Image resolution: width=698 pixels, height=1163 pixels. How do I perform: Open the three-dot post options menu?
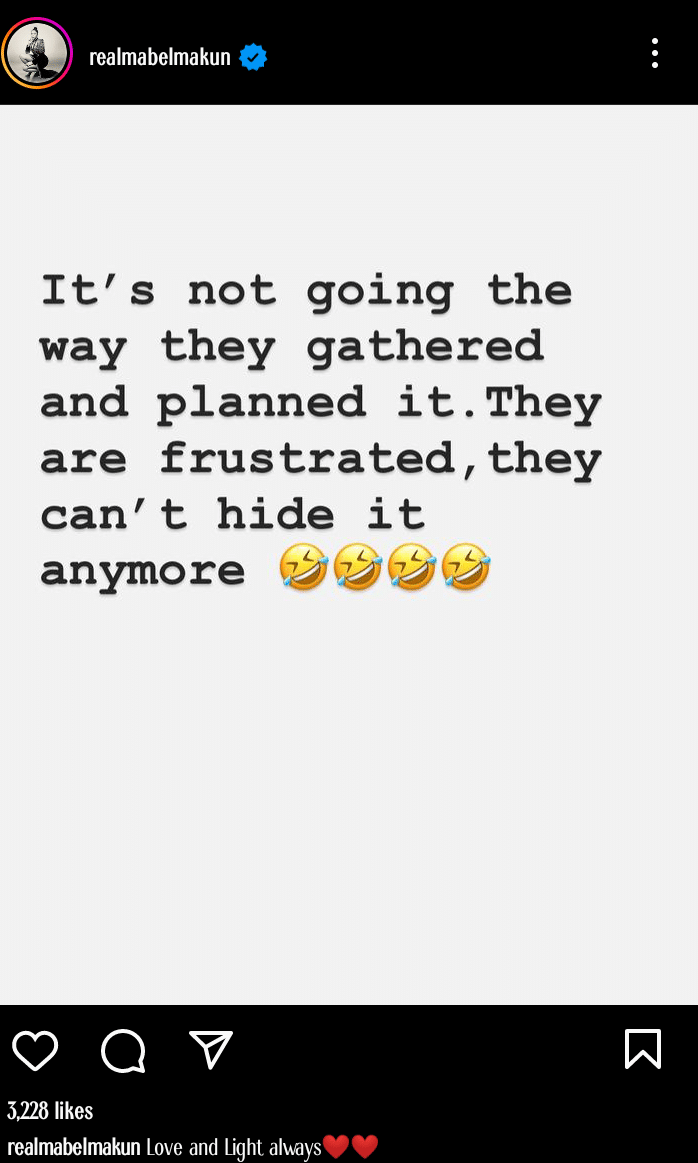coord(655,53)
